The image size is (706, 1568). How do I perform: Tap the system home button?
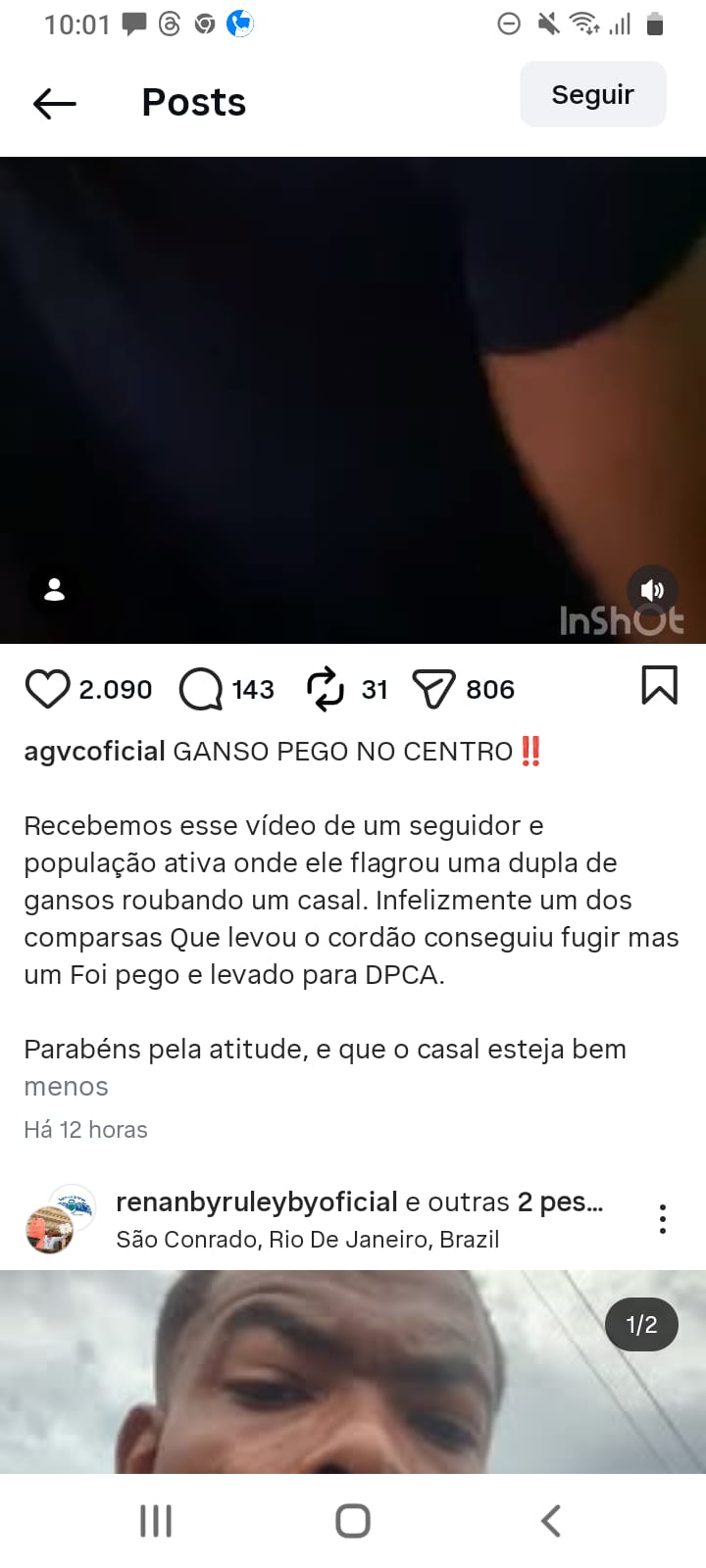click(353, 1521)
